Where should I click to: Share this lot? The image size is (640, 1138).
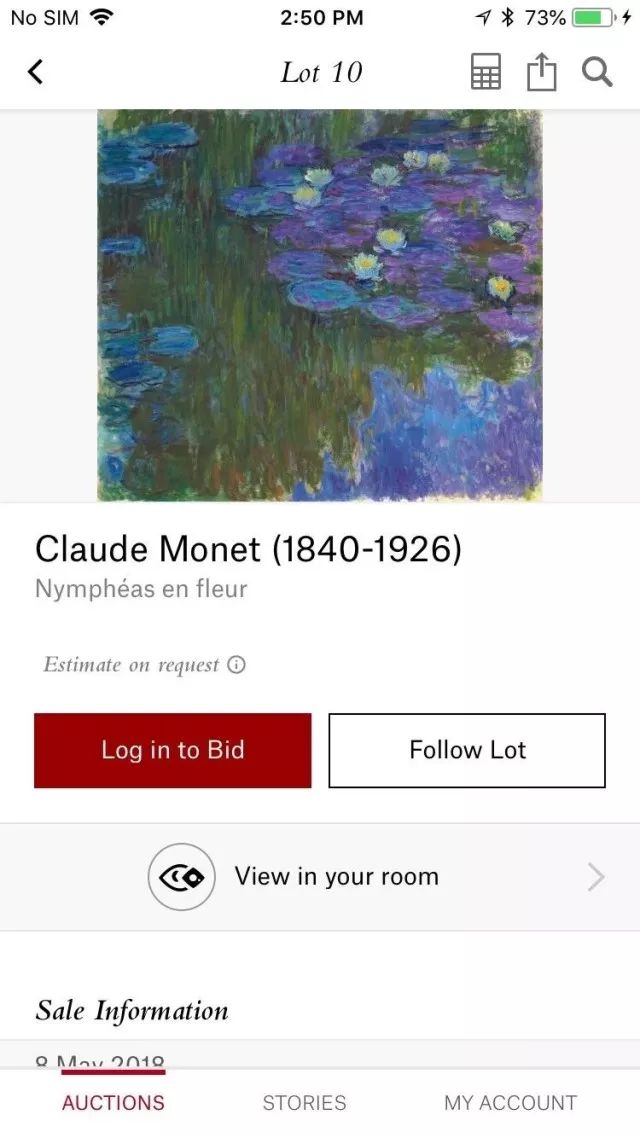point(541,72)
